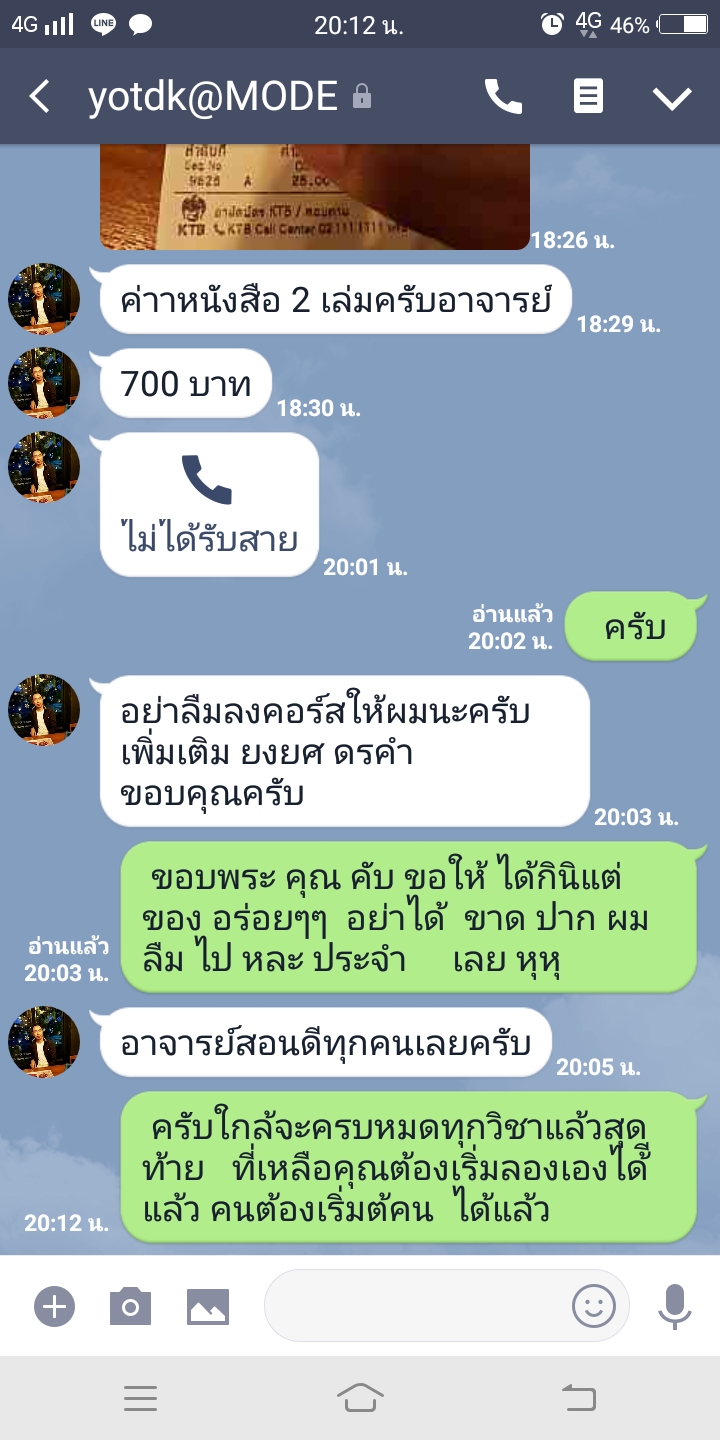Viewport: 720px width, 1440px height.
Task: Tap the missed call bubble to call back
Action: [x=208, y=504]
